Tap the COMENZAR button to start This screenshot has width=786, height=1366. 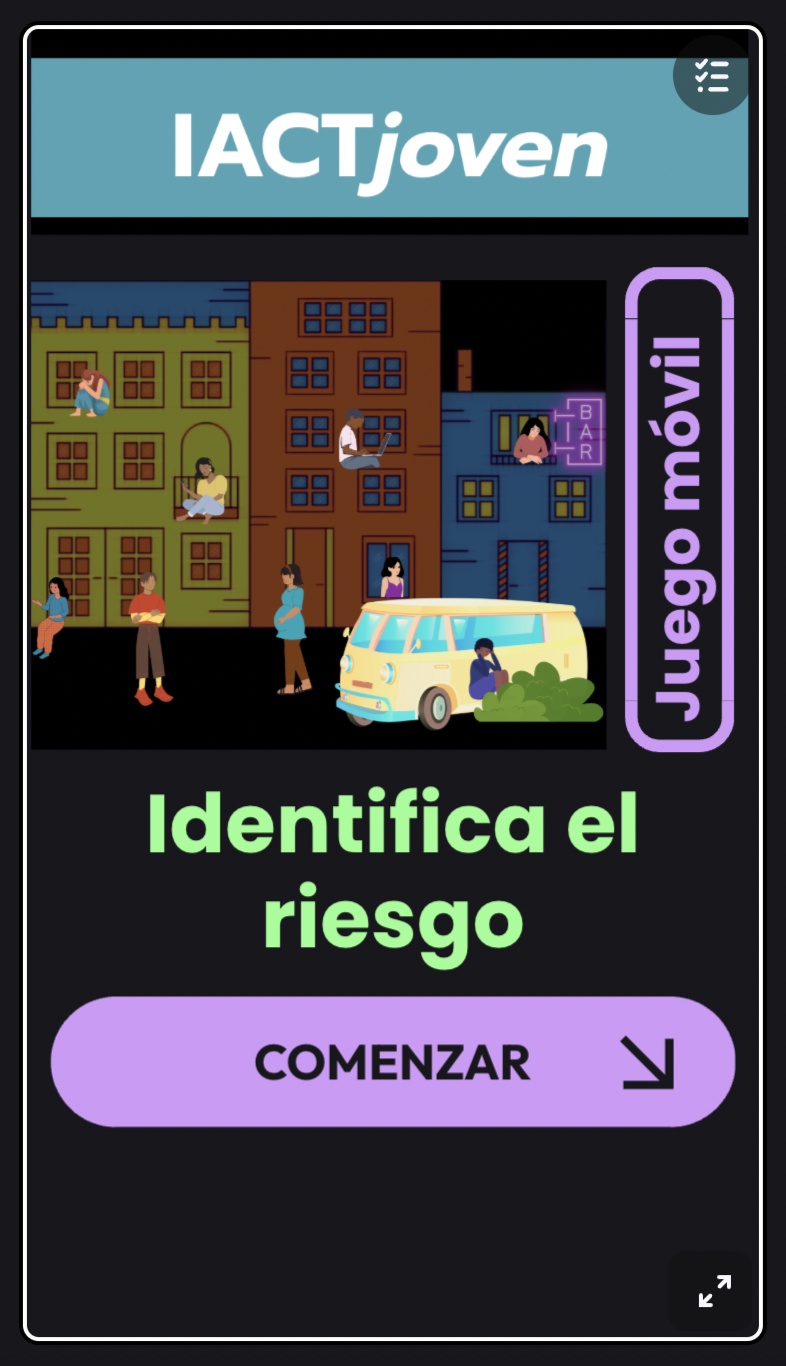click(x=393, y=1062)
